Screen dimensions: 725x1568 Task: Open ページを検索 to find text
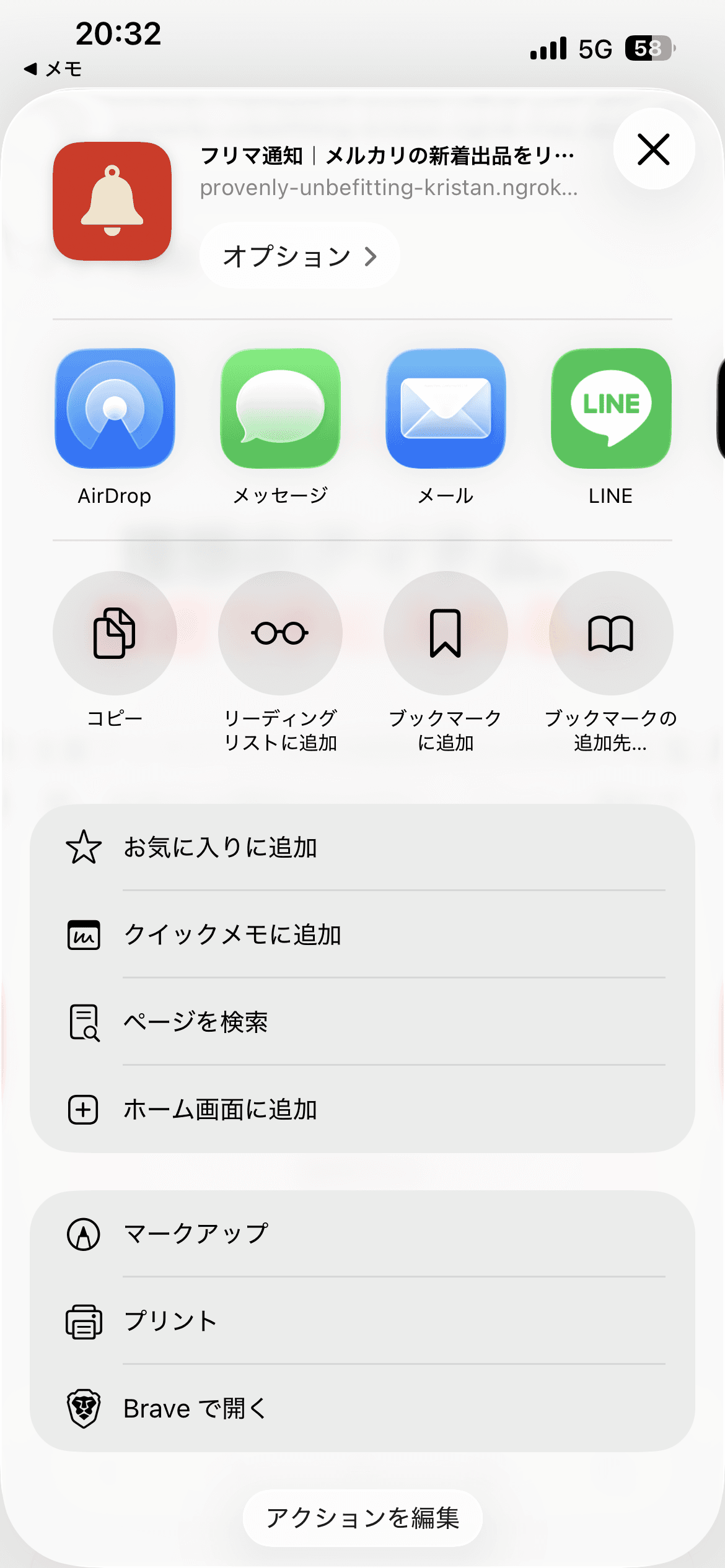click(x=362, y=1022)
